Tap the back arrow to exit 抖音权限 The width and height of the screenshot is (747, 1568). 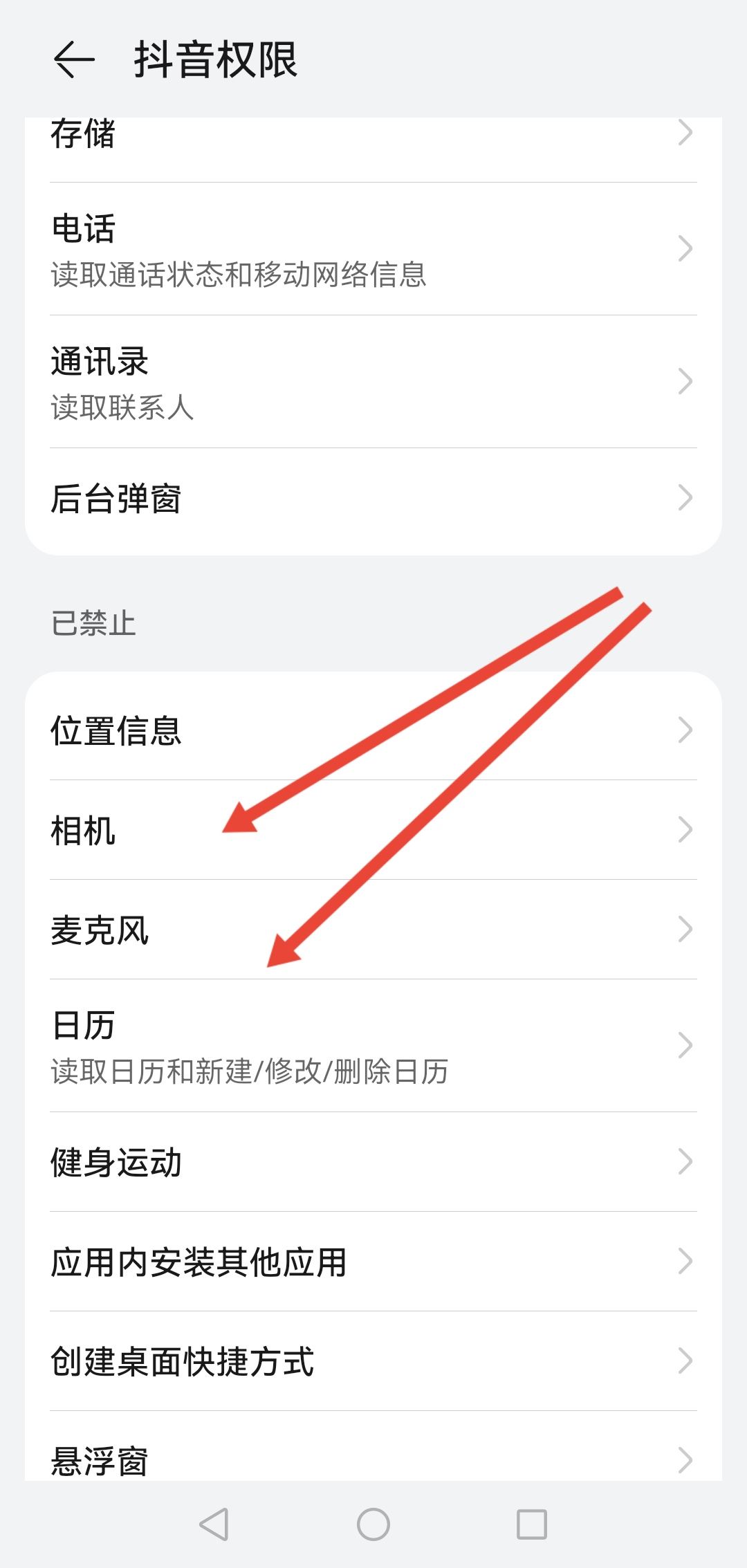coord(75,61)
